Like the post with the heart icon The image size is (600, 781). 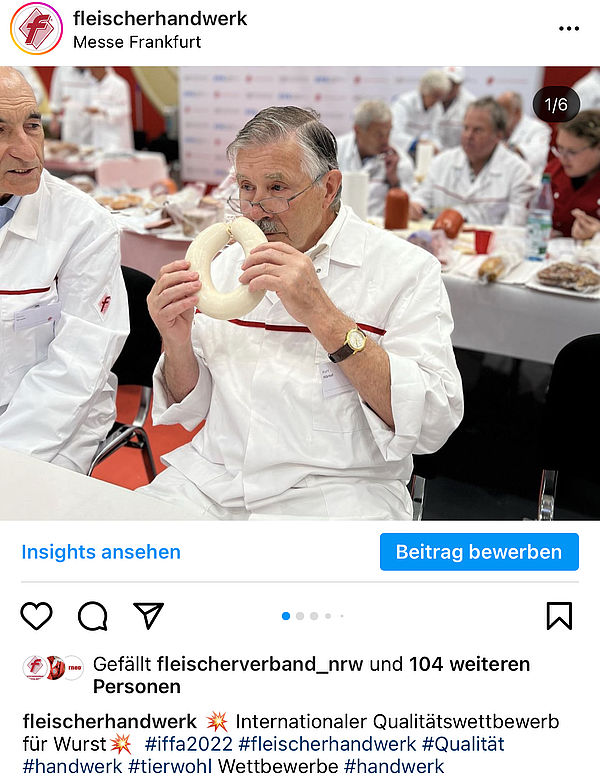pyautogui.click(x=36, y=616)
